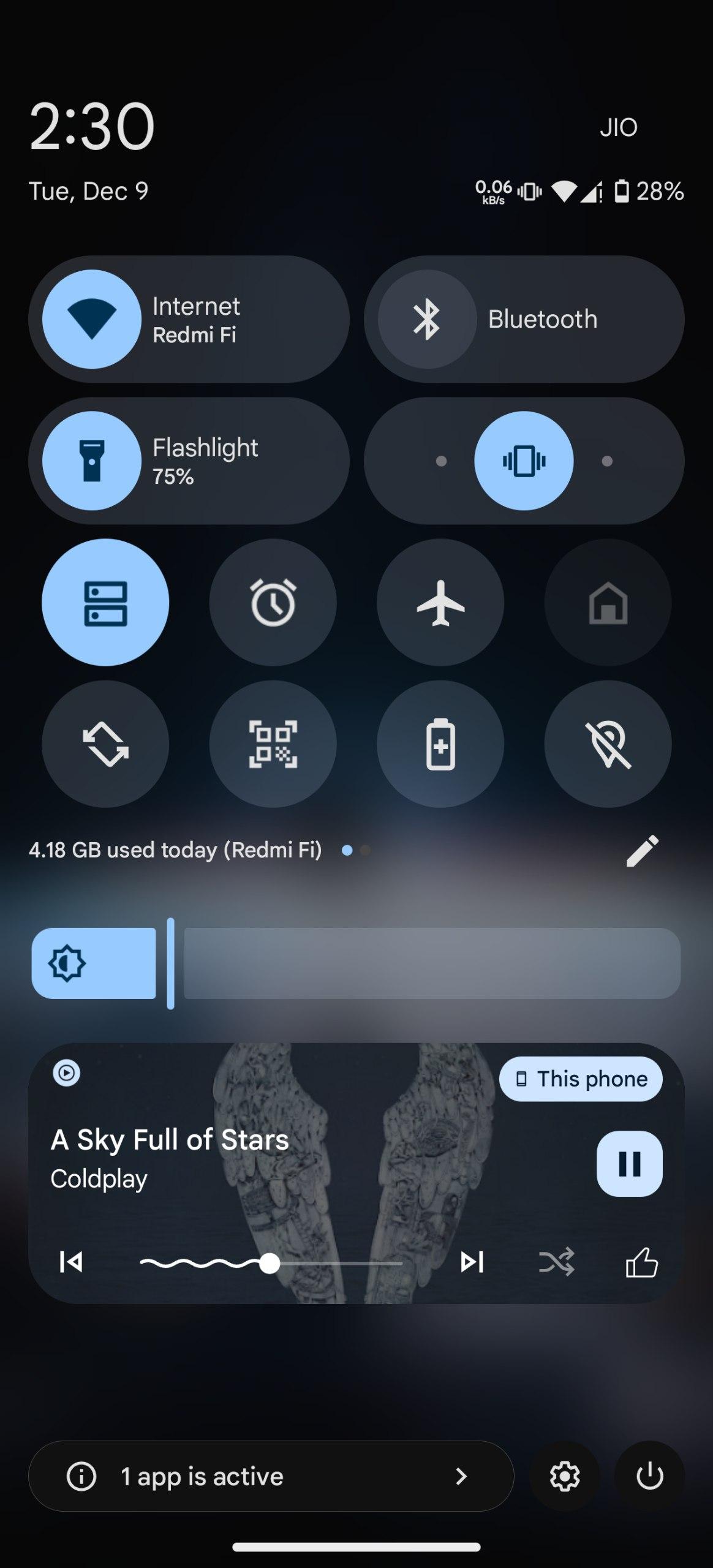
Task: Edit the quick settings tiles
Action: click(642, 850)
